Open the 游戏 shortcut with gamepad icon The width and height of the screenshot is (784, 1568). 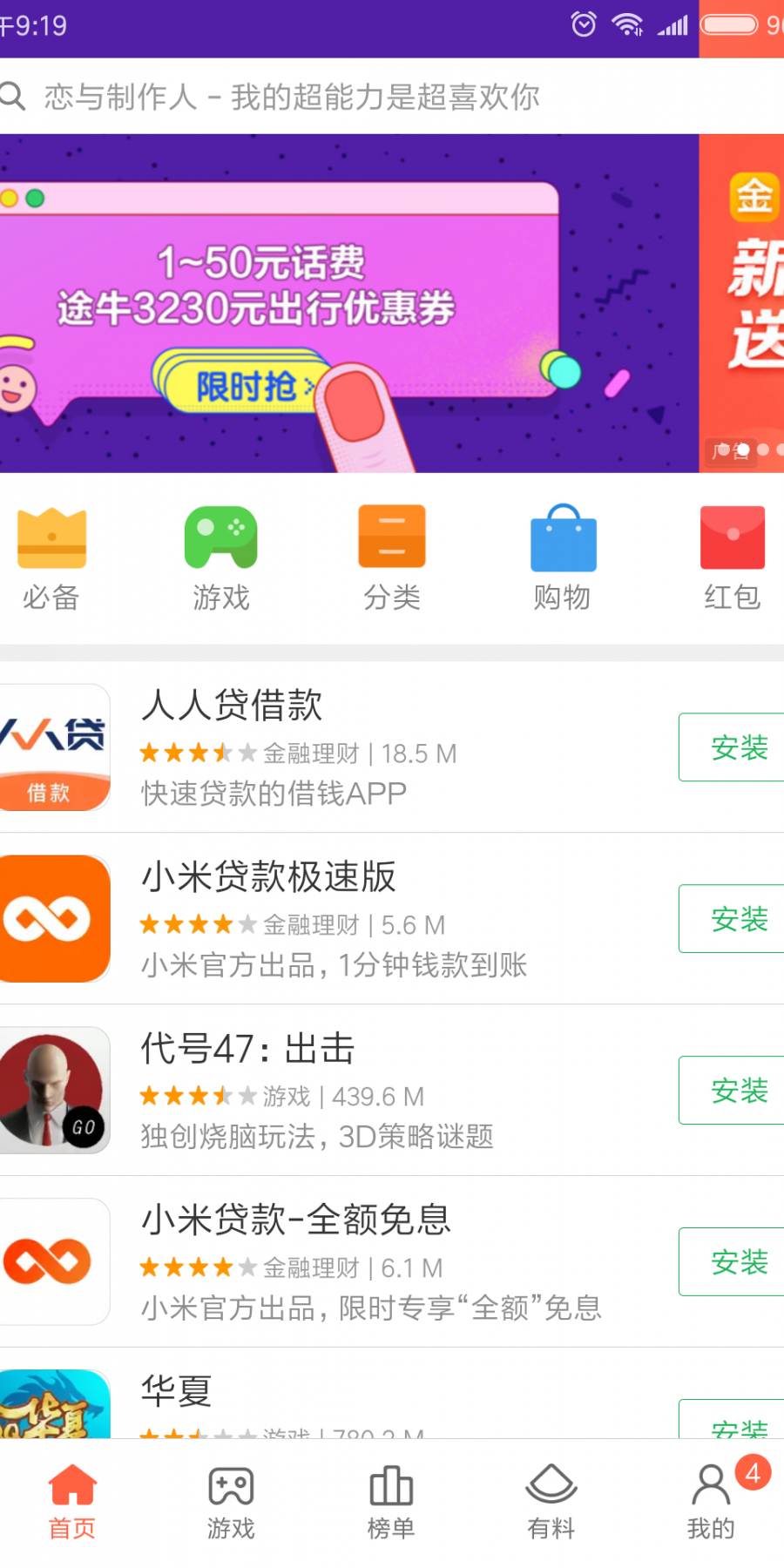coord(221,559)
